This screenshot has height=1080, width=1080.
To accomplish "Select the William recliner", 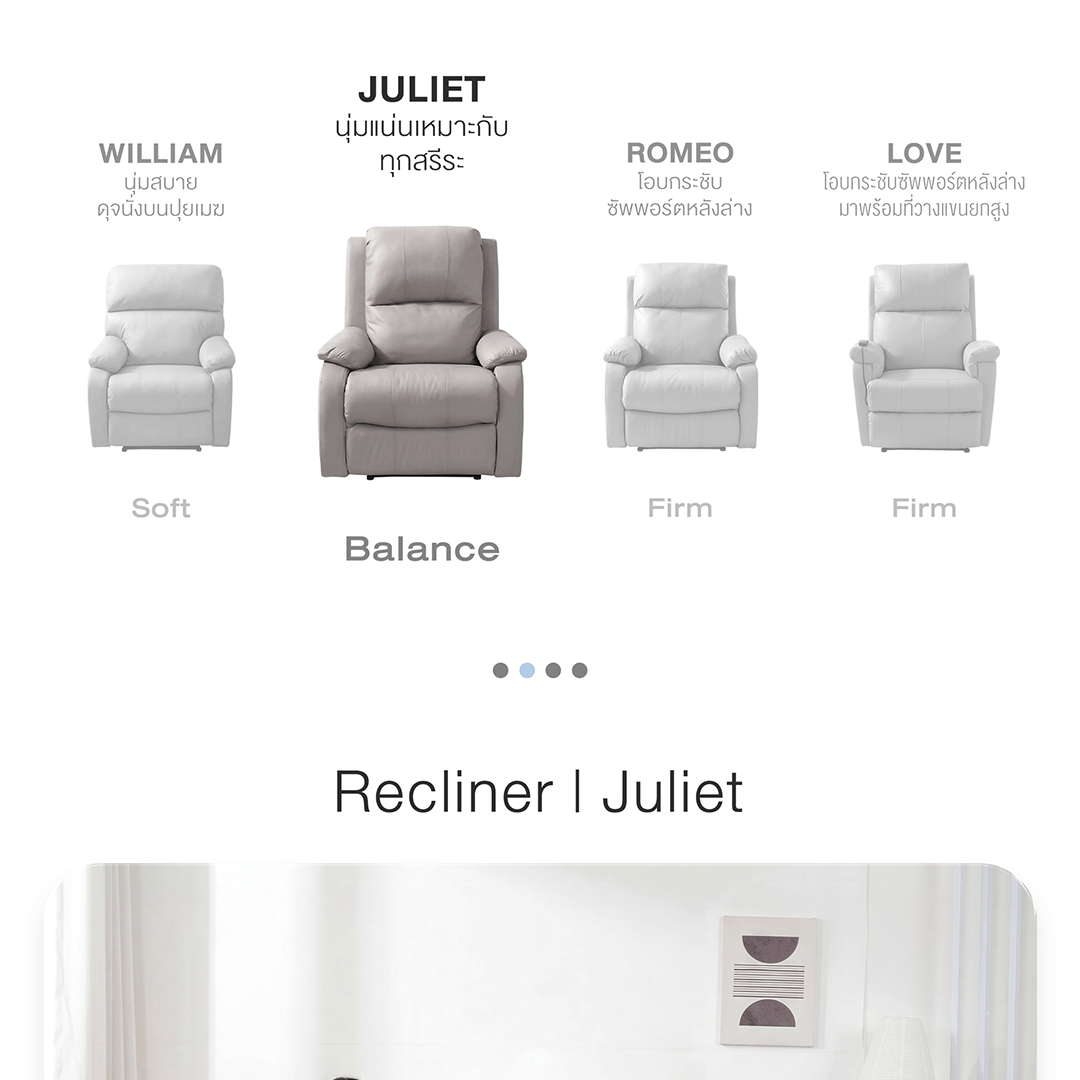I will (161, 357).
